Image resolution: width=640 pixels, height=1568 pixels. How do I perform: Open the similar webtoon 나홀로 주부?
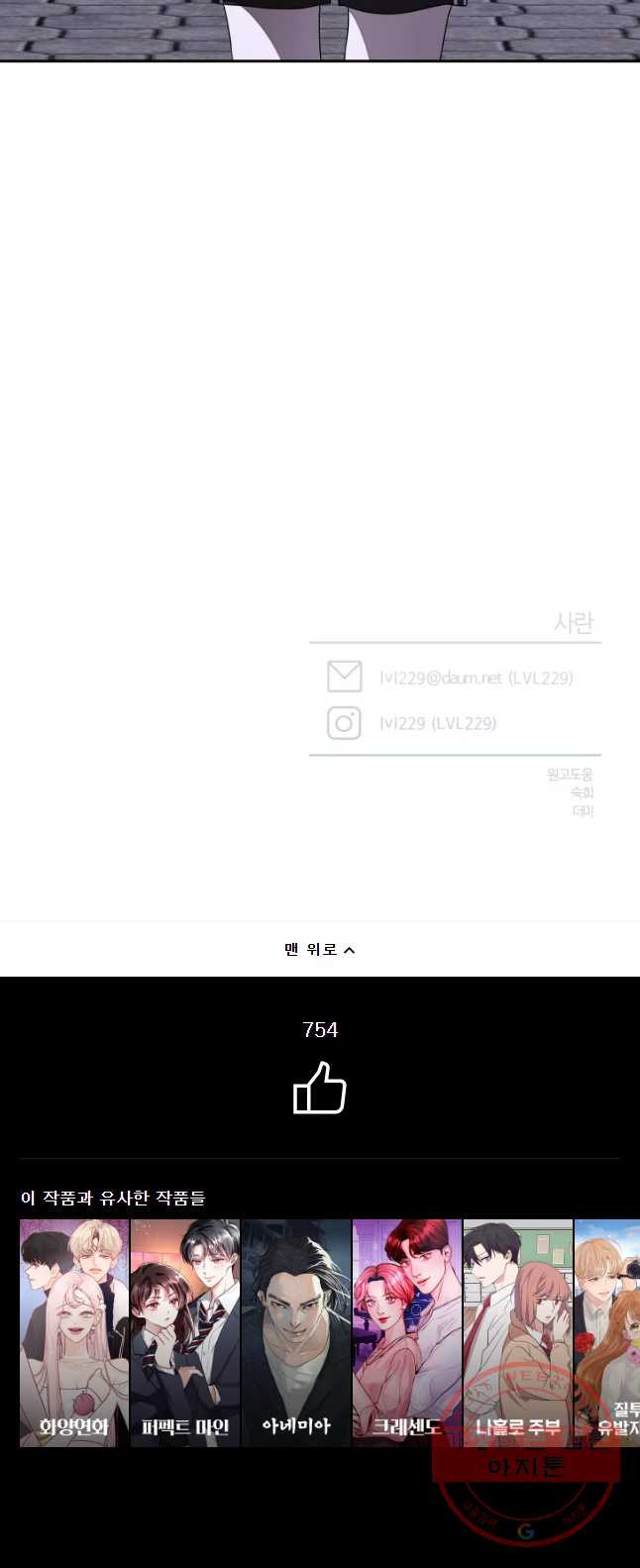click(x=518, y=1332)
